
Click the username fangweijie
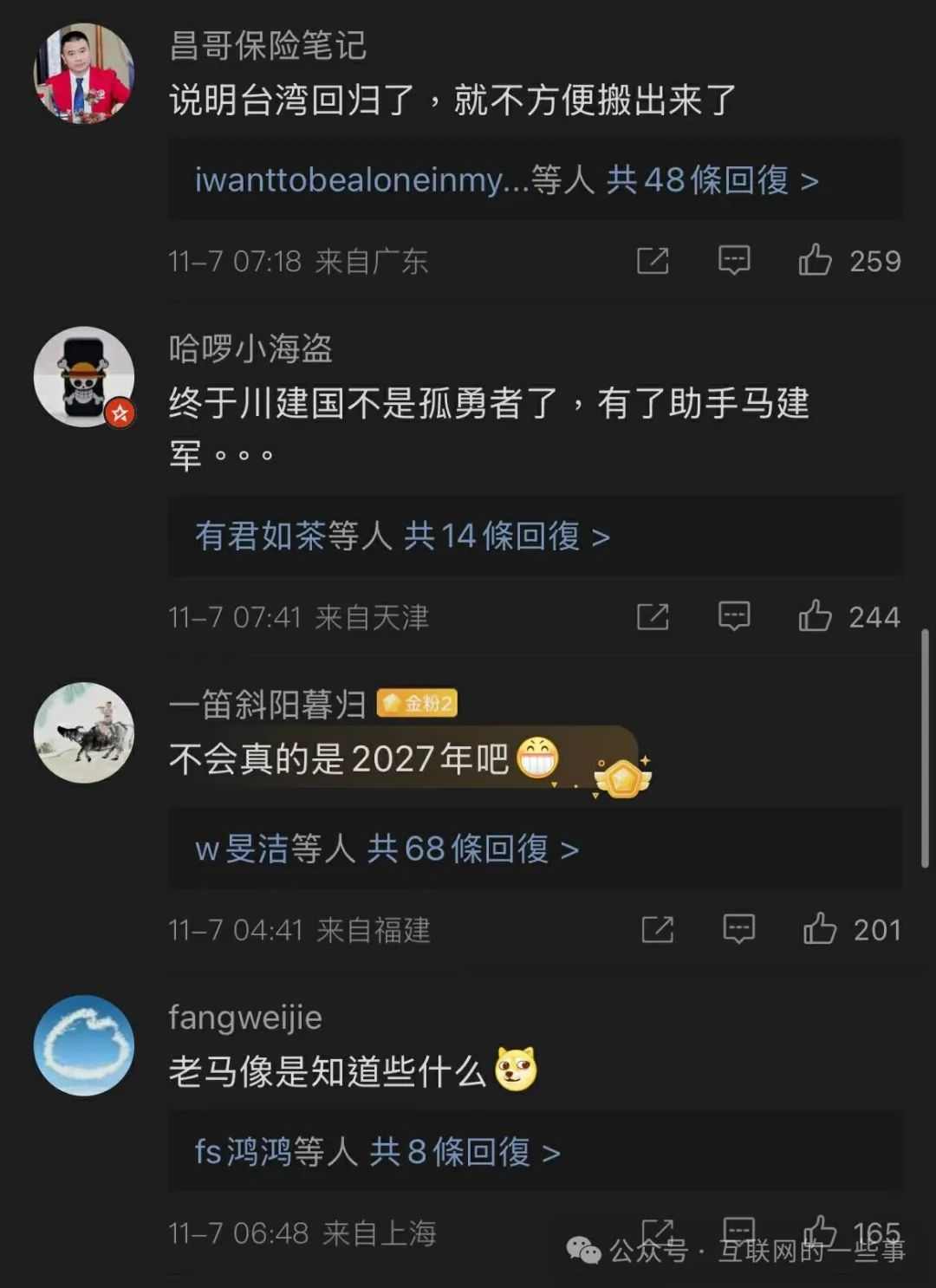pos(243,1017)
